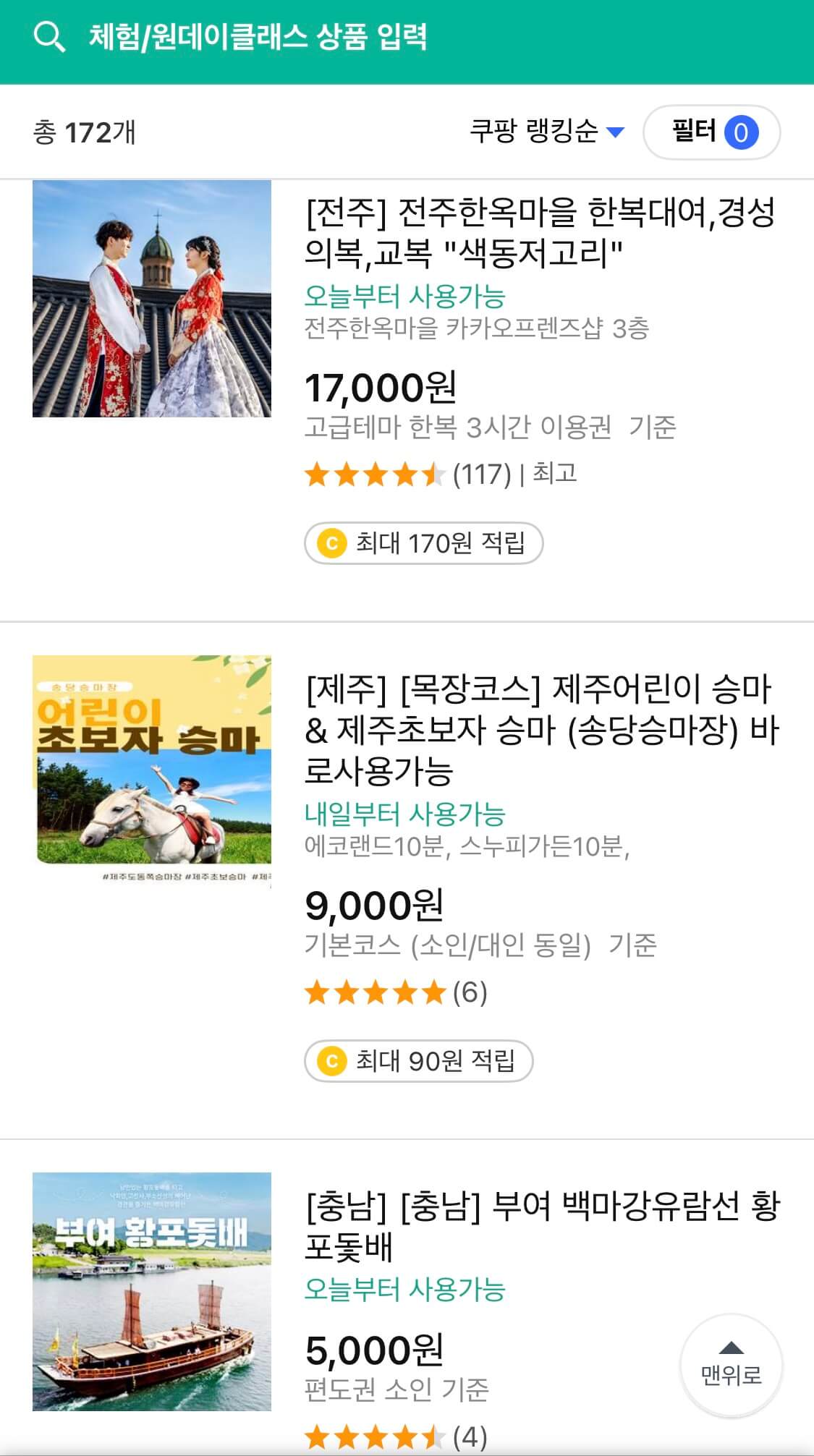Click the search magnifier icon
This screenshot has width=814, height=1456.
(48, 38)
